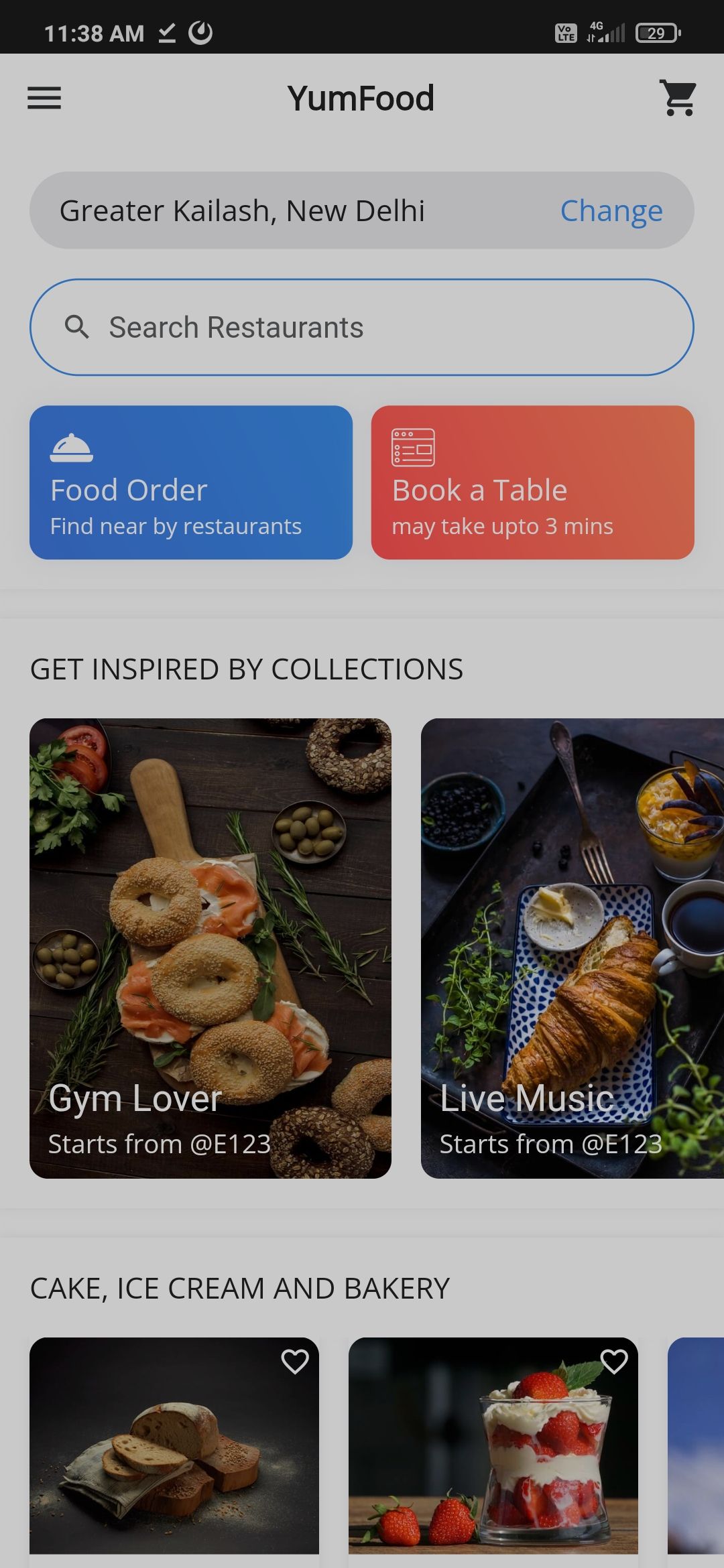Viewport: 724px width, 1568px height.
Task: Change the Greater Kailash delivery location
Action: [x=611, y=211]
